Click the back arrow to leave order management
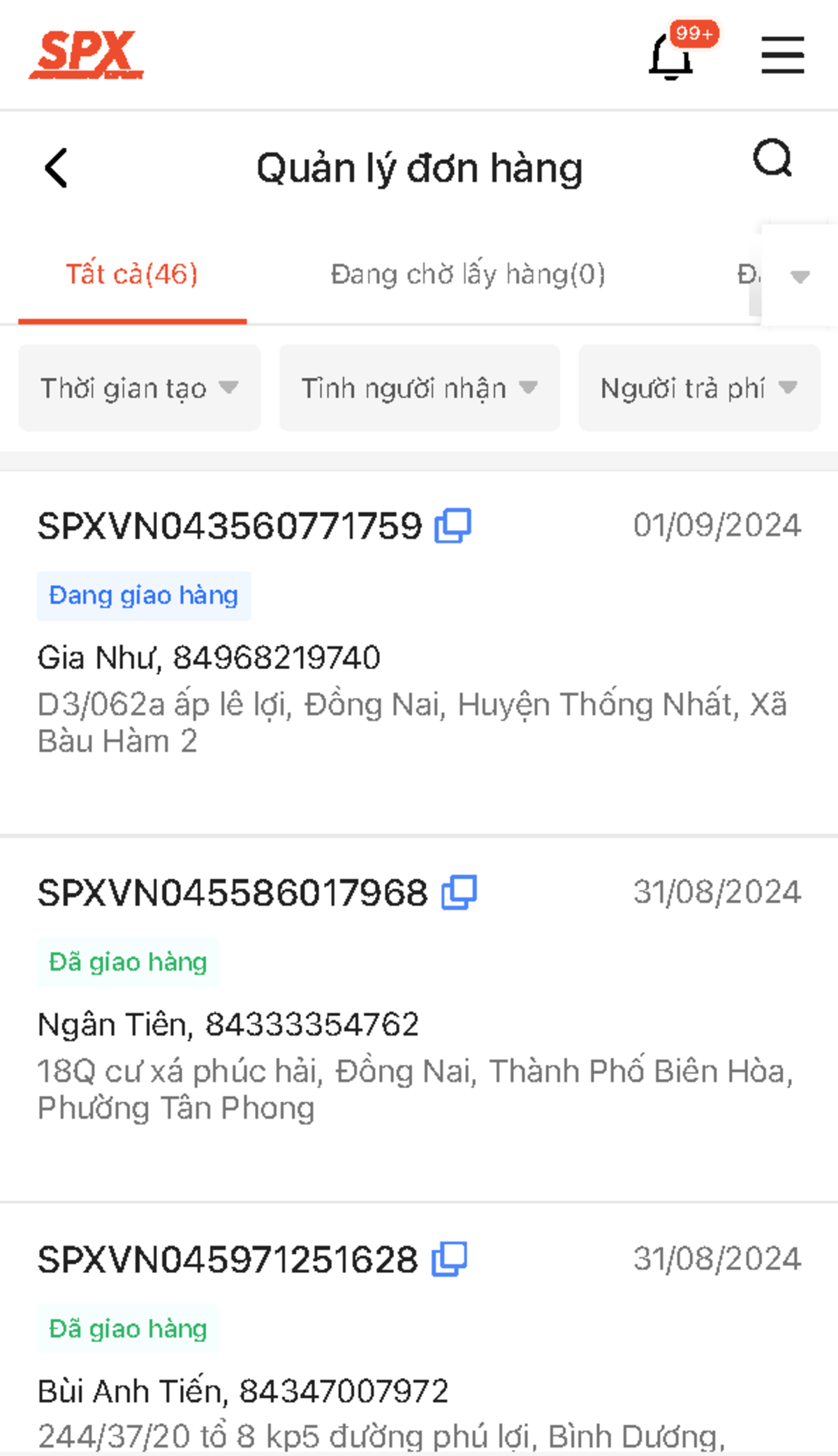The width and height of the screenshot is (838, 1456). point(56,168)
